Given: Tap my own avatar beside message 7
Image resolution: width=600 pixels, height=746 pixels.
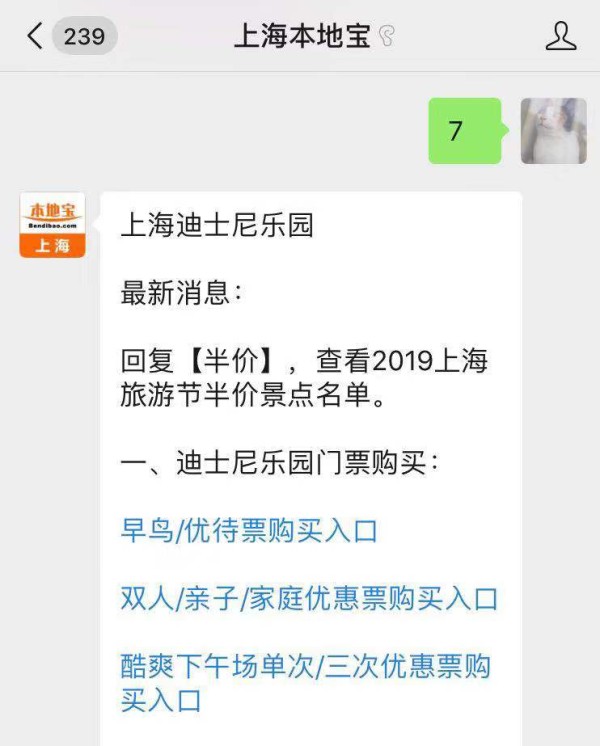Looking at the screenshot, I should pos(553,131).
